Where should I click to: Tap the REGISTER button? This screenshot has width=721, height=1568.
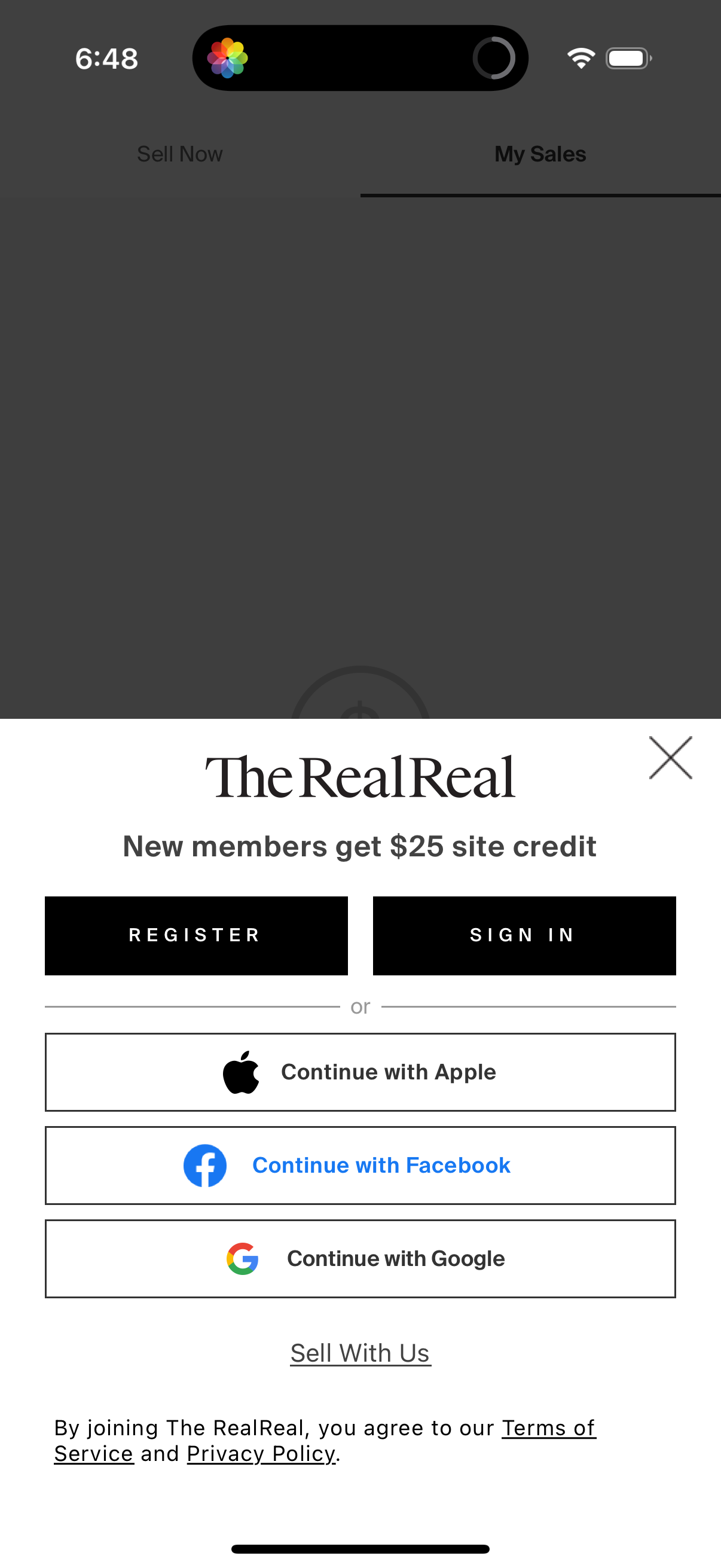point(195,935)
